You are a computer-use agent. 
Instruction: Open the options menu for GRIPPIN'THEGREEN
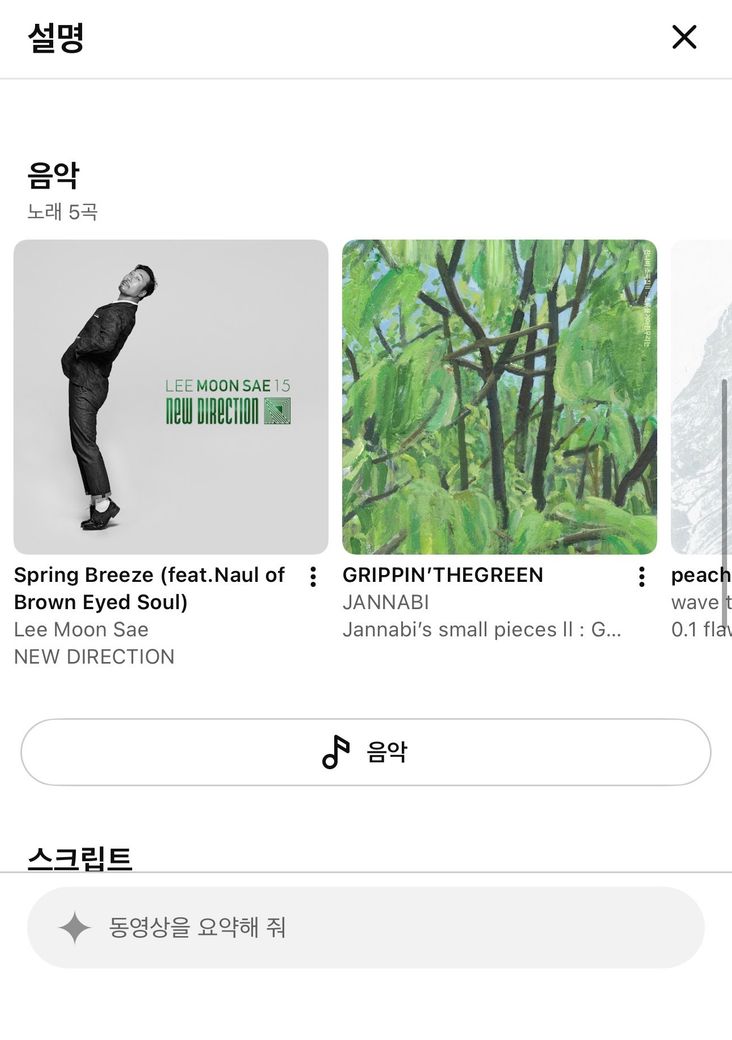[641, 577]
